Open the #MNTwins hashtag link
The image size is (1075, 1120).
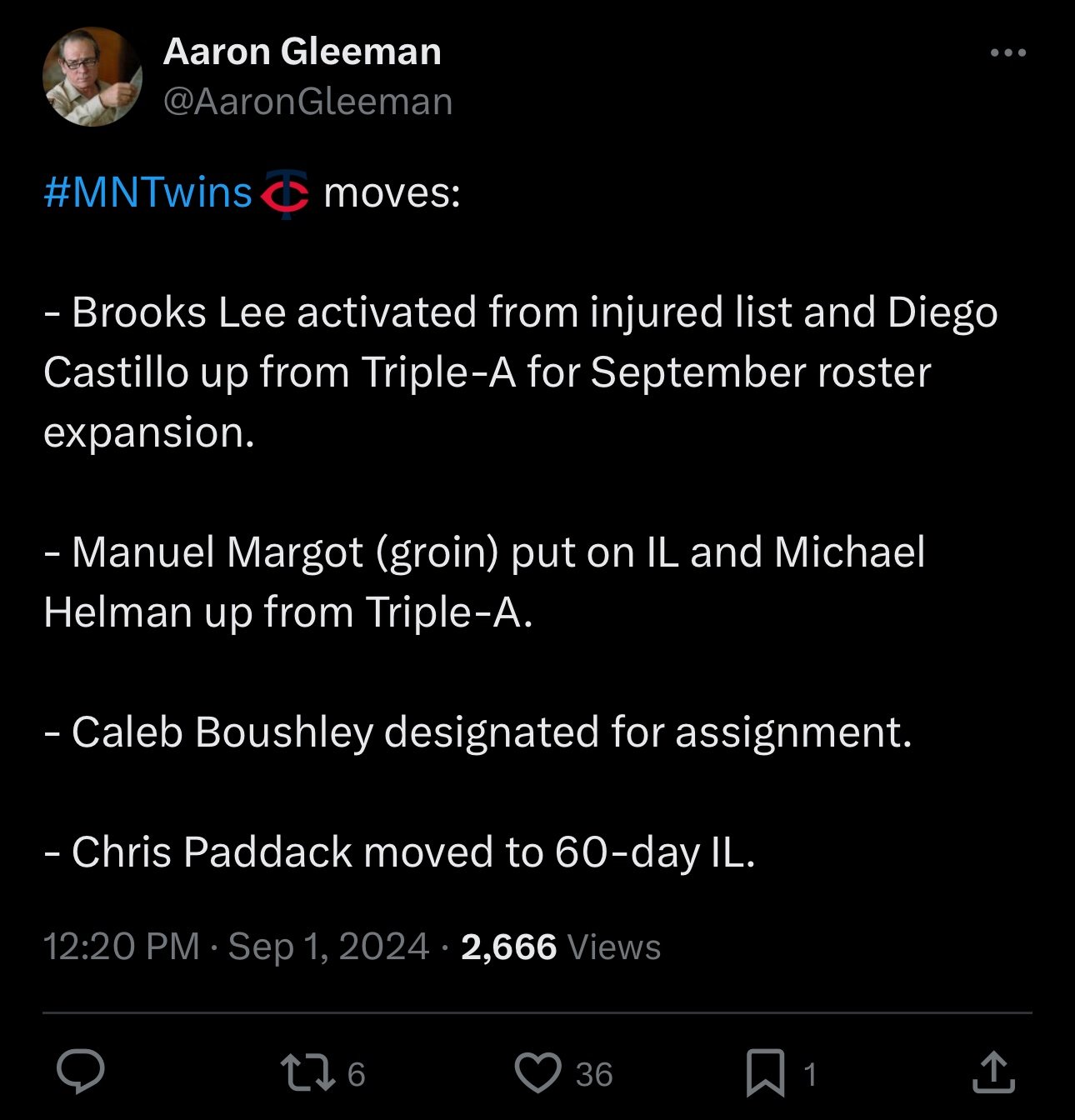coord(147,192)
